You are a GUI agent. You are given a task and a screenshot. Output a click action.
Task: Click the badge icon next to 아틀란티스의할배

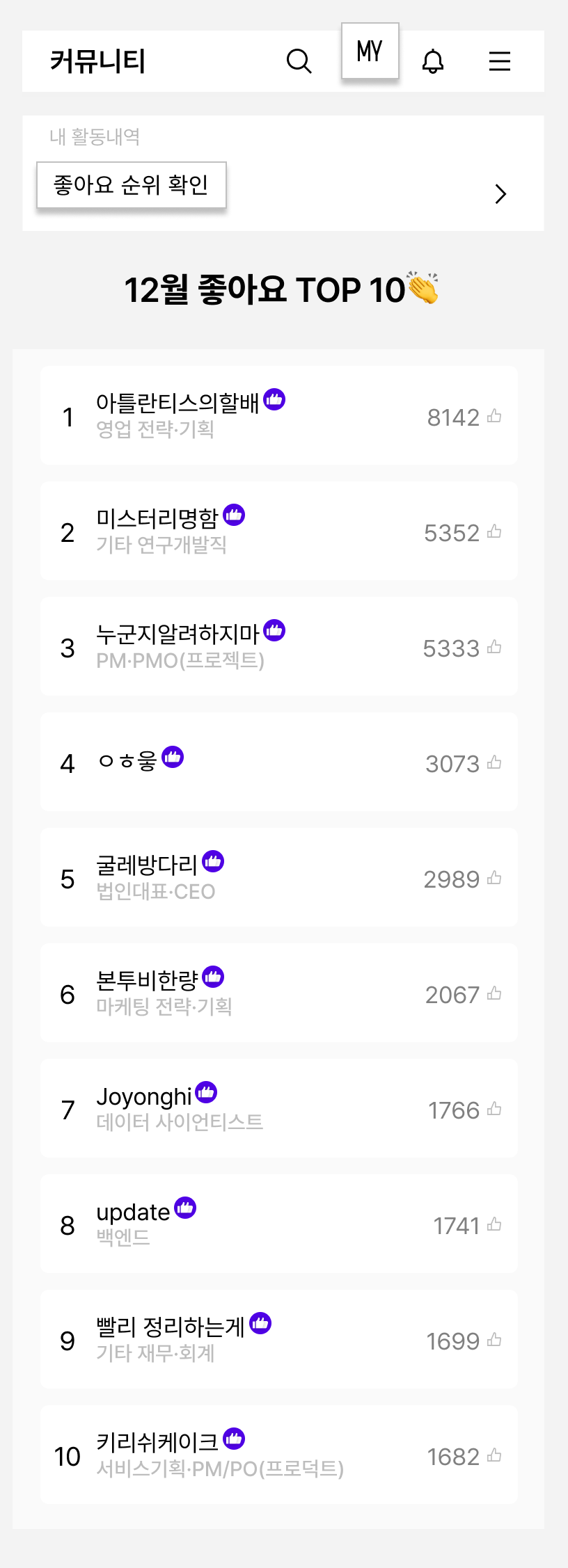pos(274,400)
